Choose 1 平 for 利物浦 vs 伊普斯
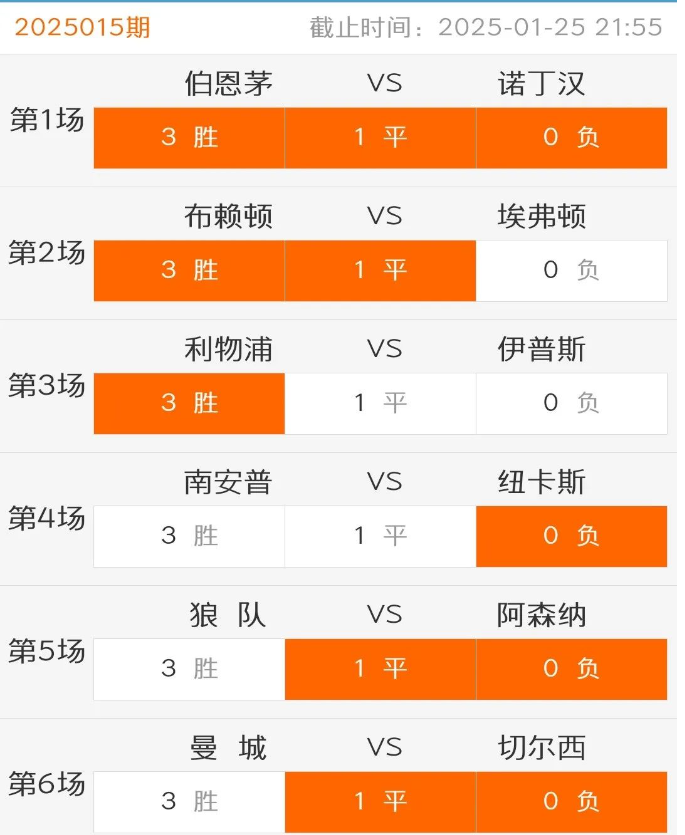 point(380,403)
